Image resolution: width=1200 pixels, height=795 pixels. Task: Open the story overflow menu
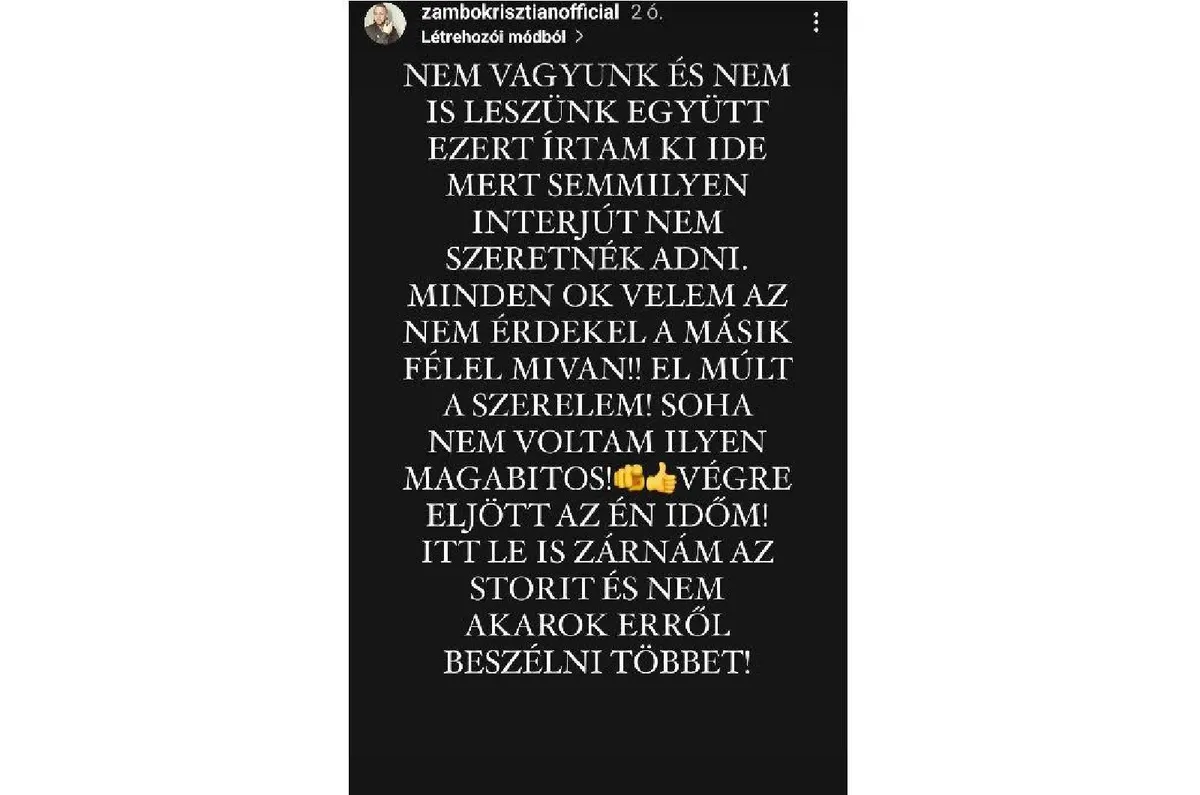click(x=817, y=23)
